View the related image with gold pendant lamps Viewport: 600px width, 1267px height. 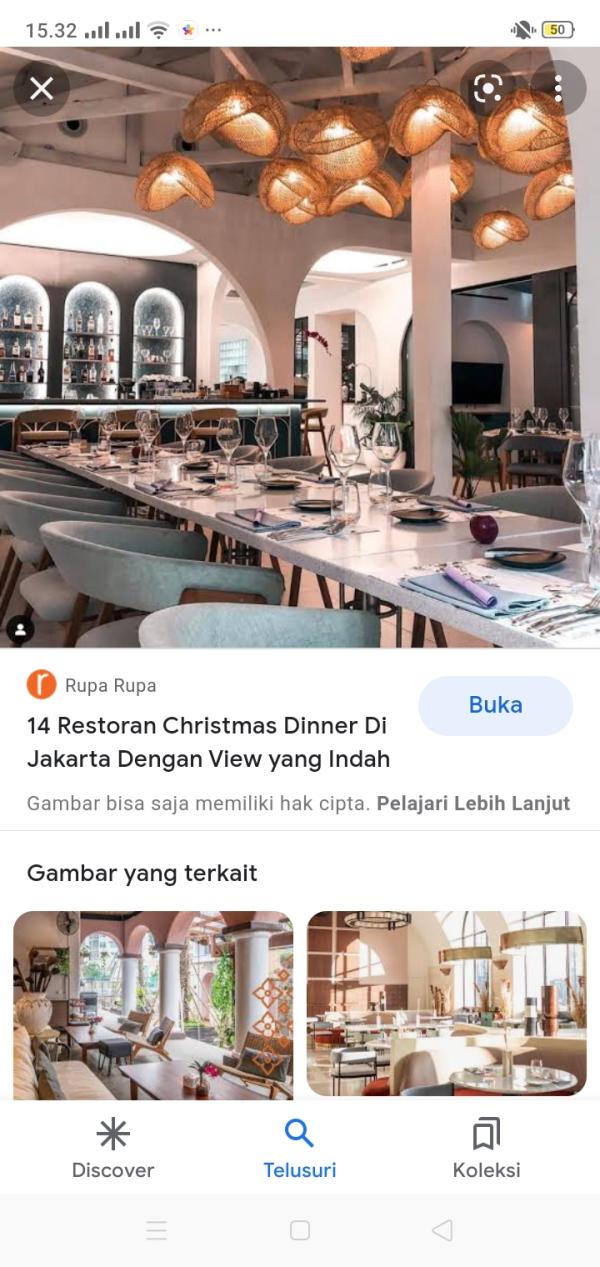pyautogui.click(x=446, y=1003)
